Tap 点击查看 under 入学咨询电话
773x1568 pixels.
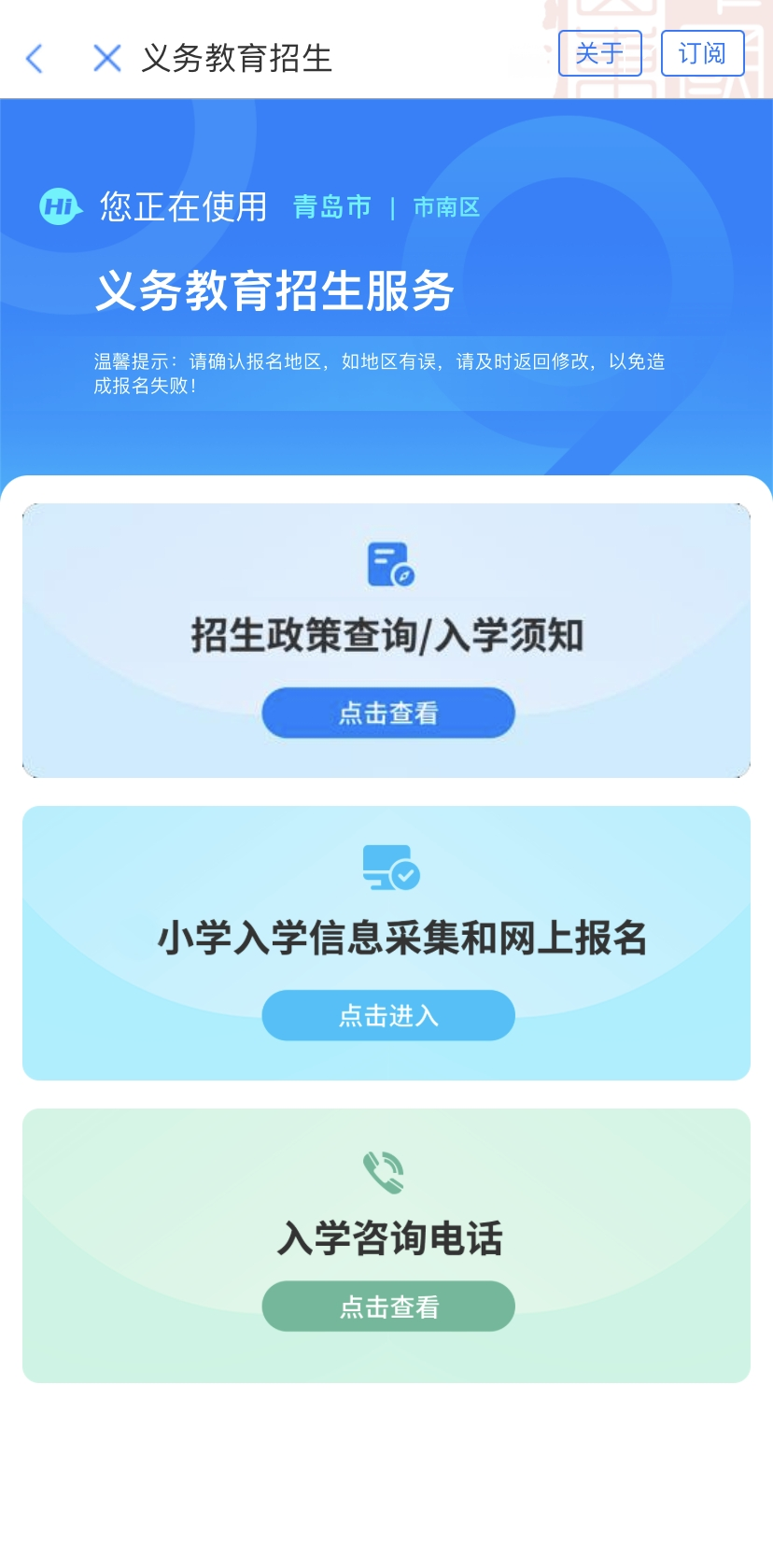pos(388,1306)
